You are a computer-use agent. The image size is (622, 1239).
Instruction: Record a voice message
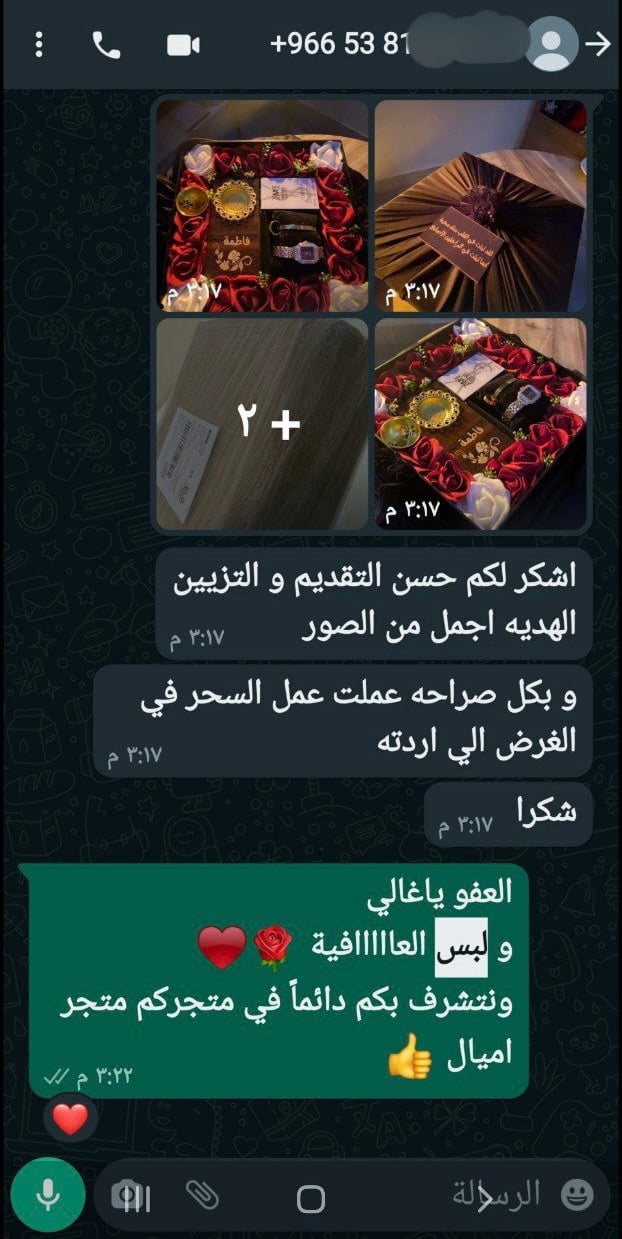click(x=47, y=1194)
